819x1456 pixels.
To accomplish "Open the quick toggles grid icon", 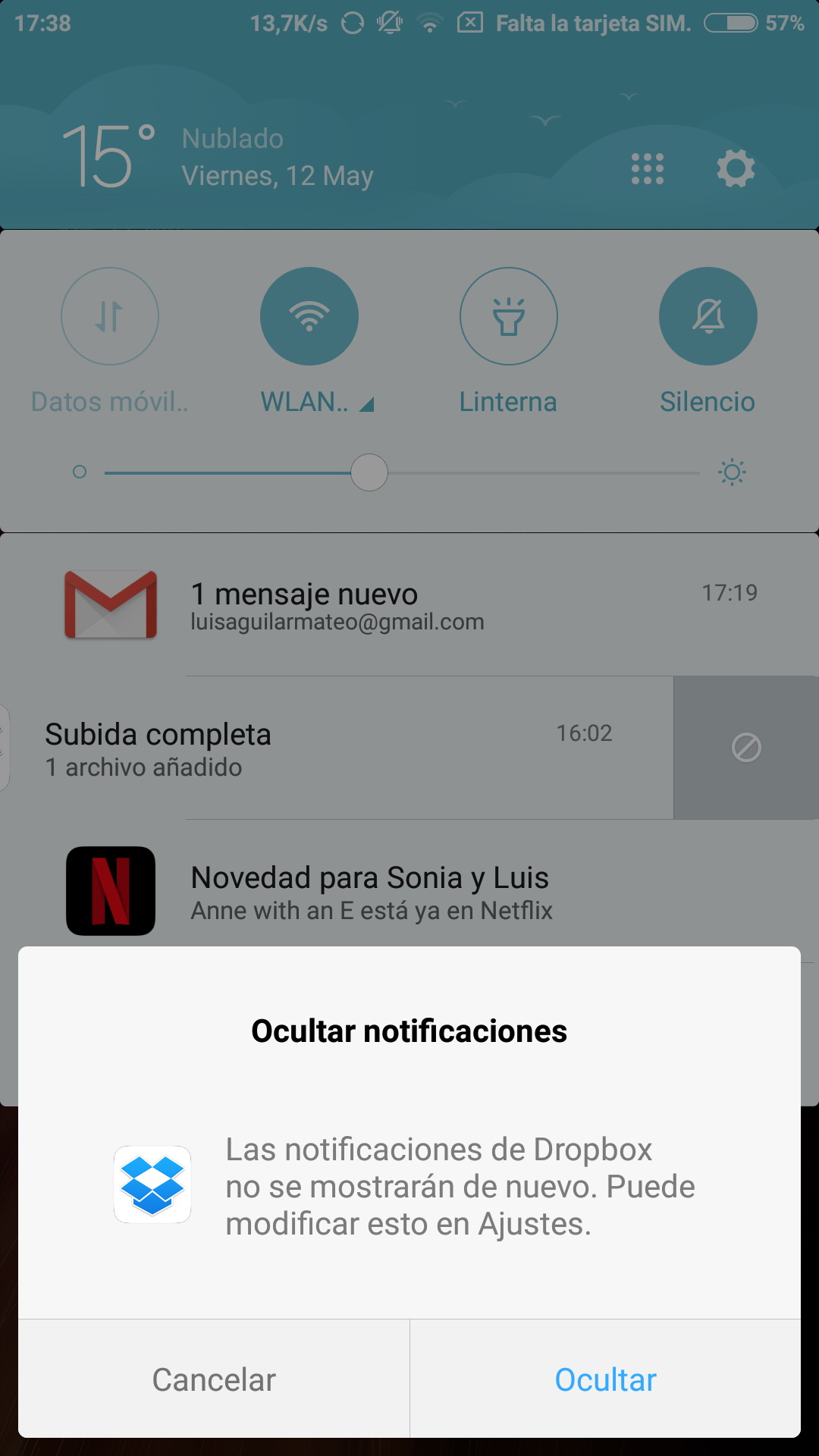I will [x=647, y=168].
